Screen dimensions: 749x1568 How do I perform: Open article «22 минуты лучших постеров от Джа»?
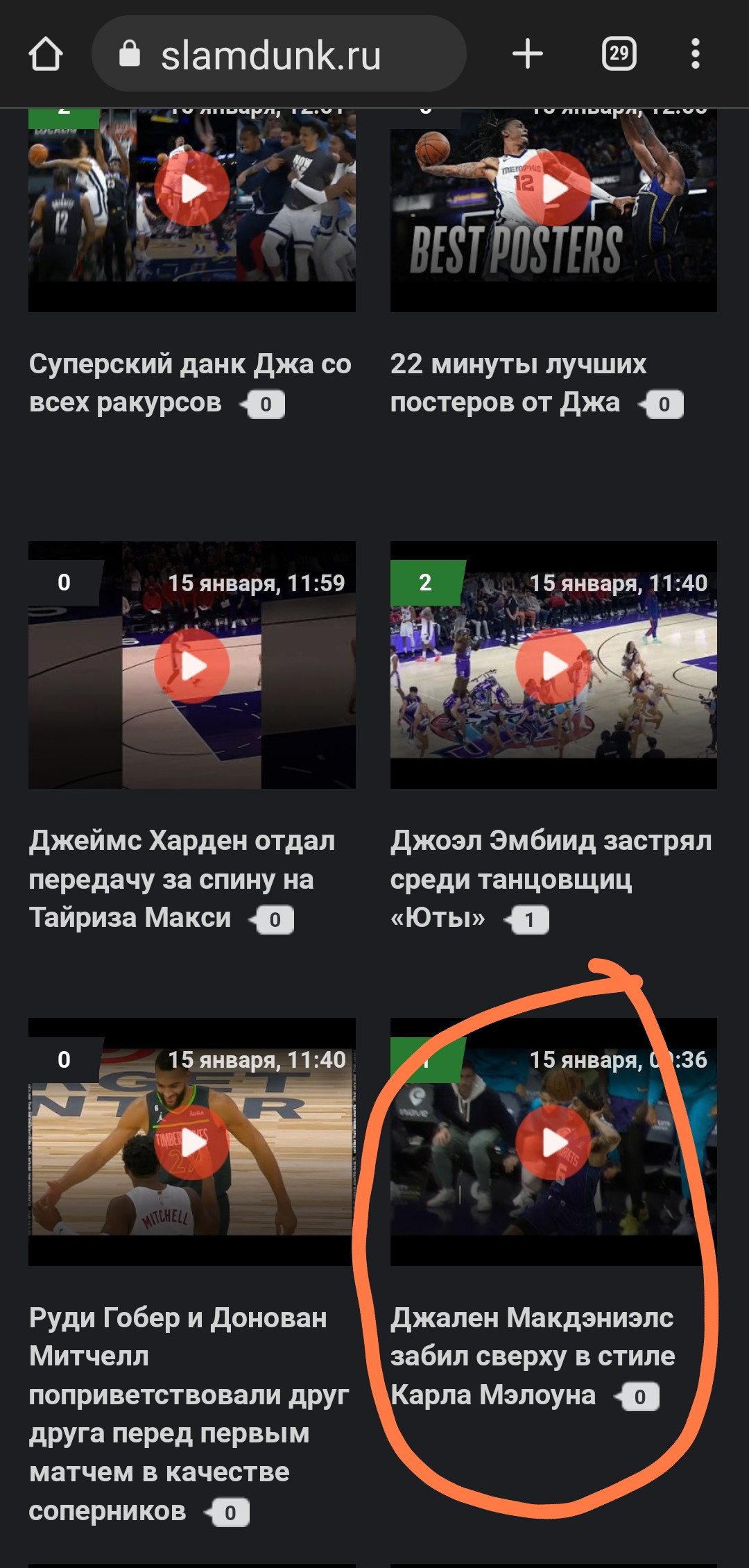[518, 383]
